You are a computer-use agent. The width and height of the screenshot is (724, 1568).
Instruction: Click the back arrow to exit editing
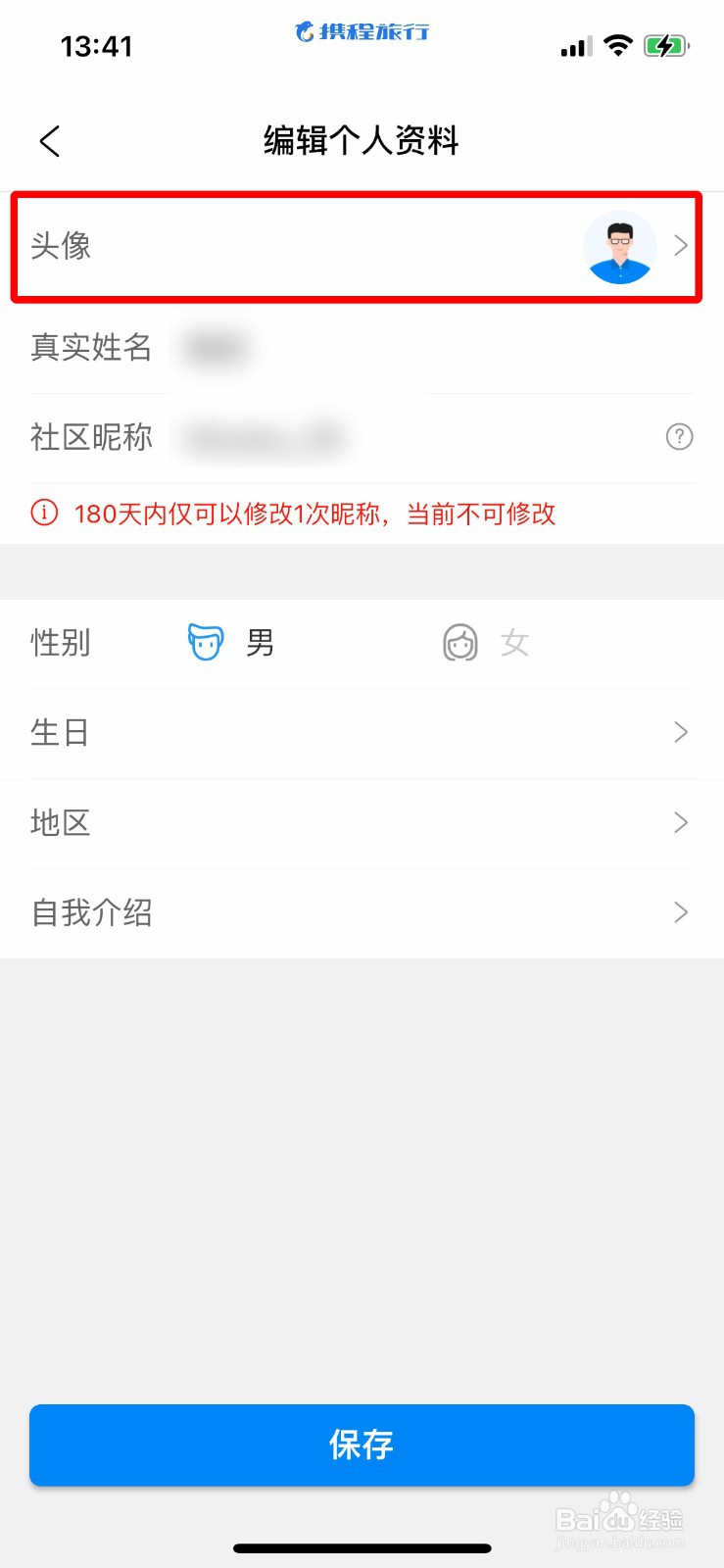50,140
